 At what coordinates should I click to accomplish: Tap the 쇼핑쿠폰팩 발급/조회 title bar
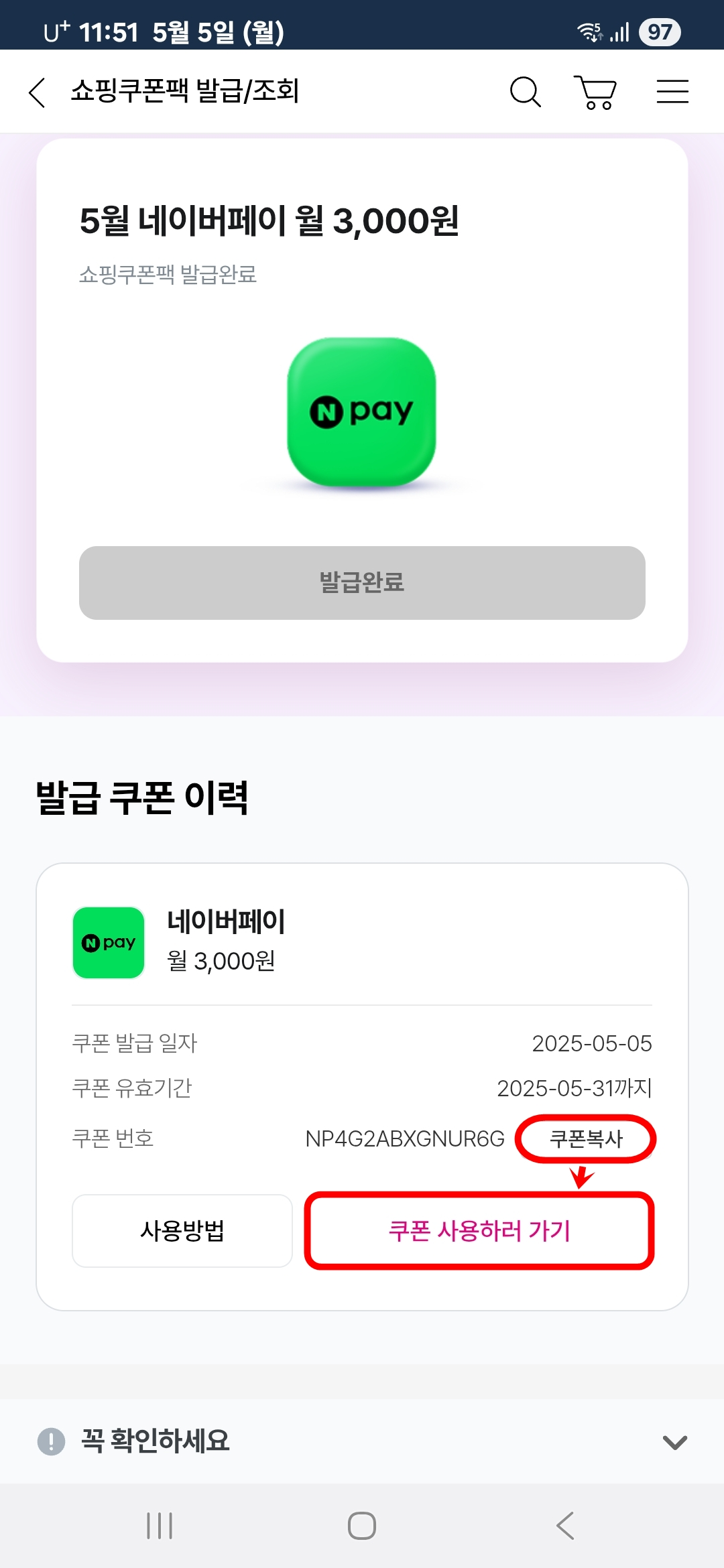(x=184, y=91)
